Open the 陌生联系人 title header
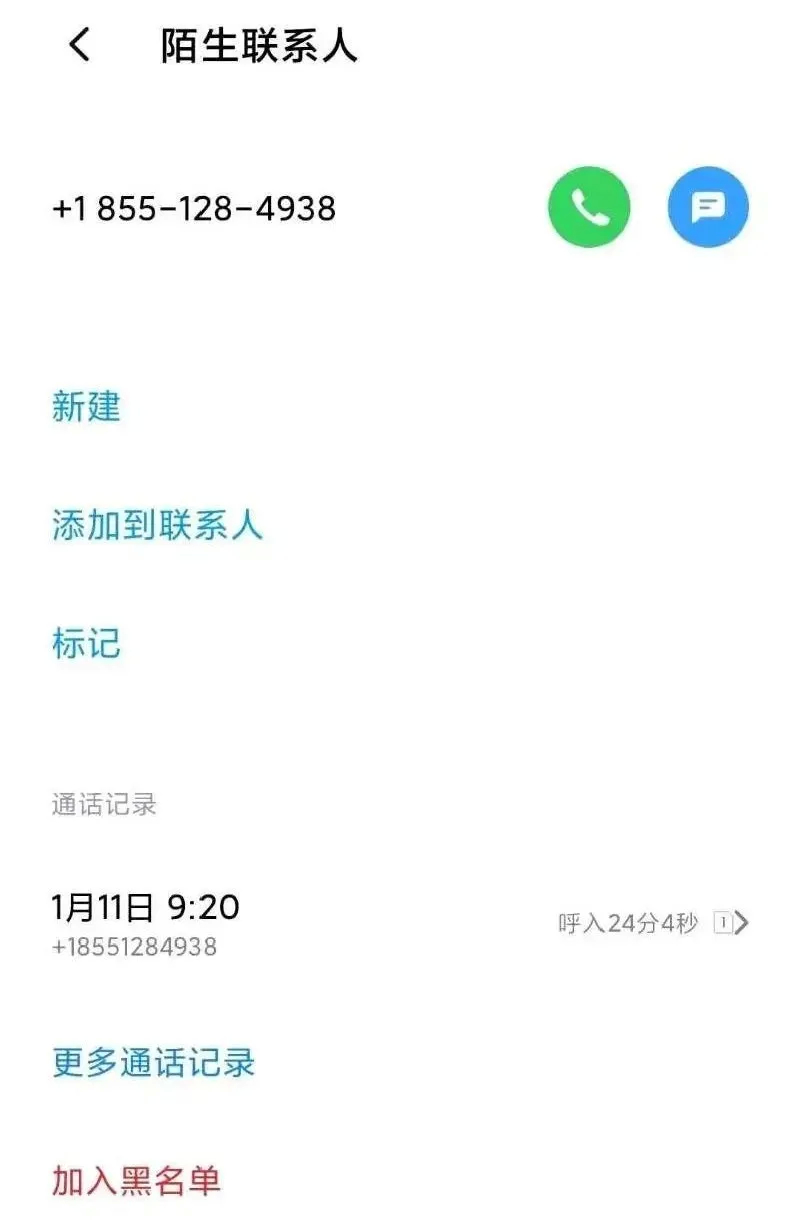800x1231 pixels. pos(260,44)
